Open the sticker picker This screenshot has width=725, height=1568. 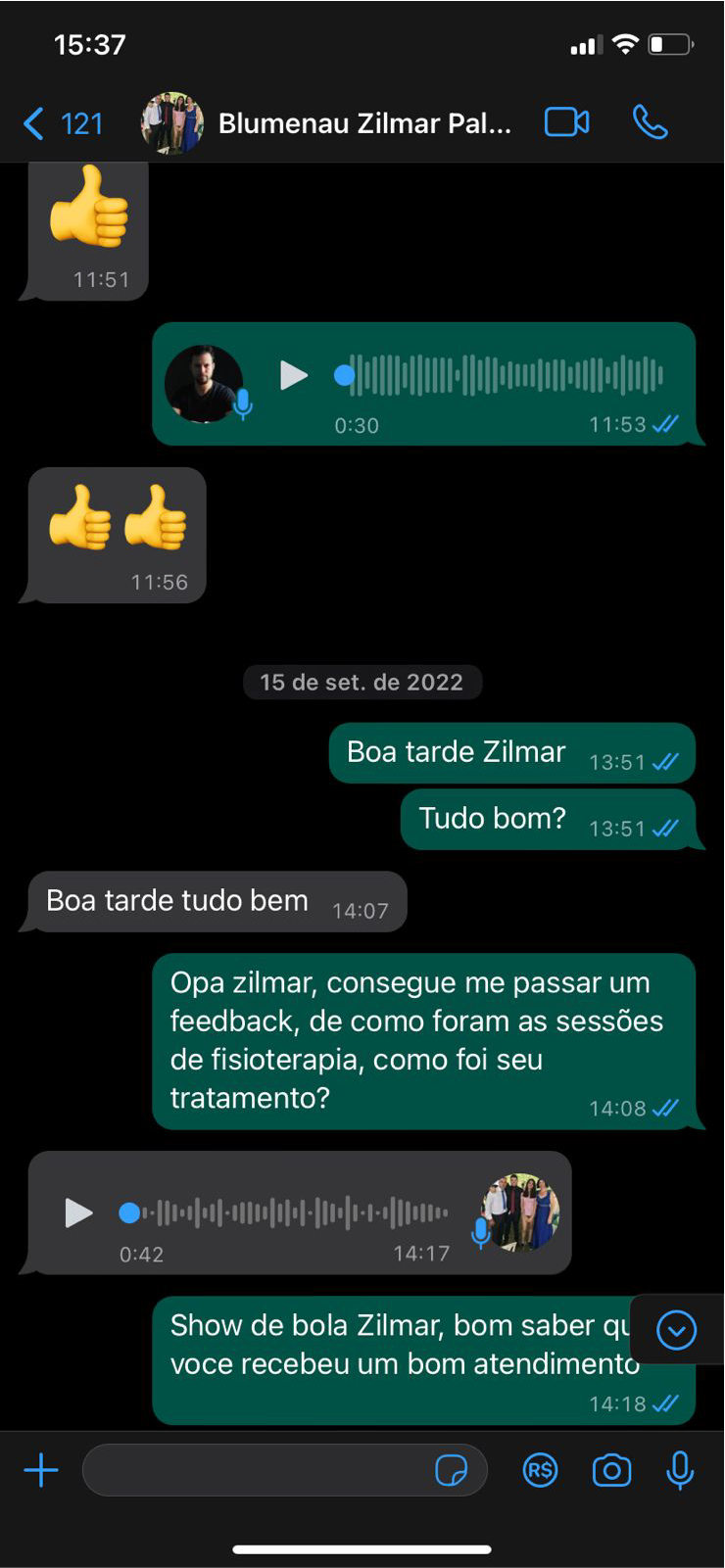point(451,1470)
